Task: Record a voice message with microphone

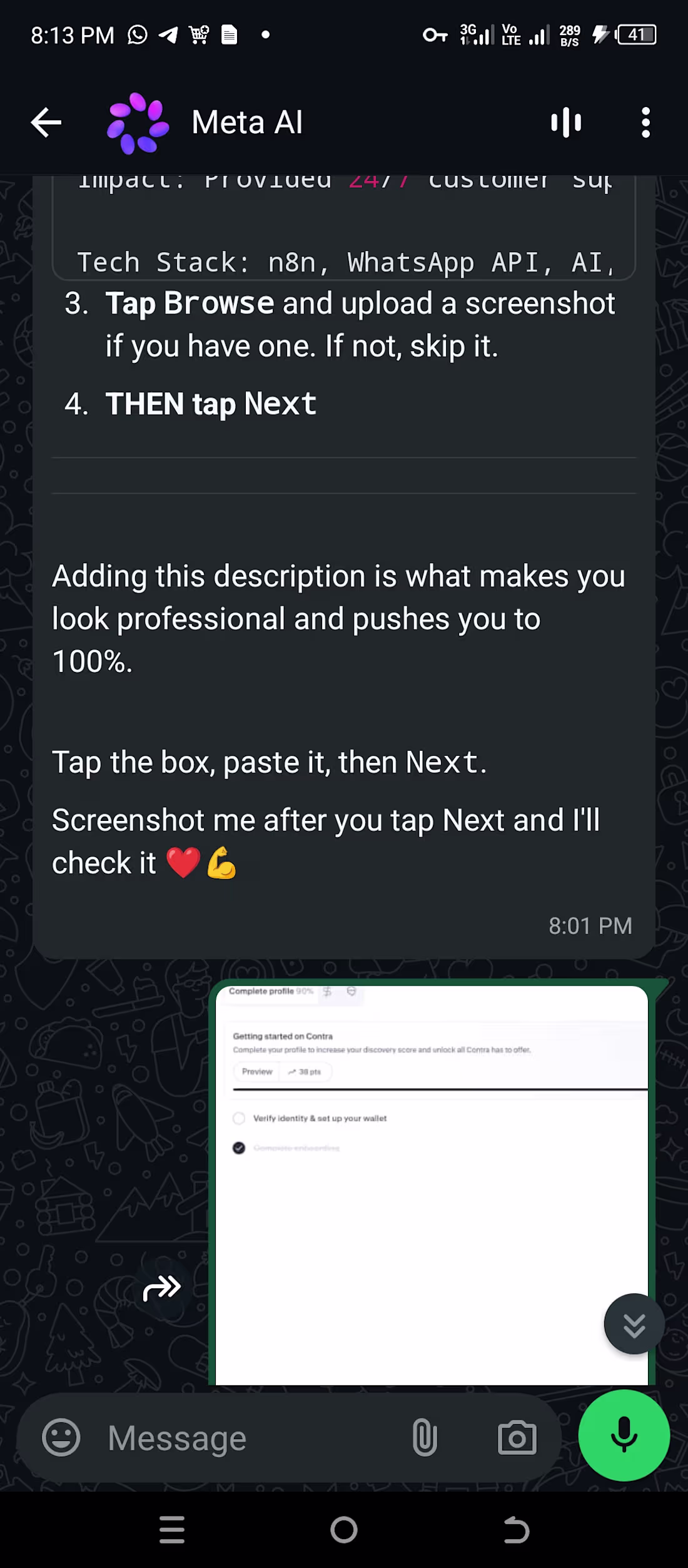Action: coord(624,1435)
